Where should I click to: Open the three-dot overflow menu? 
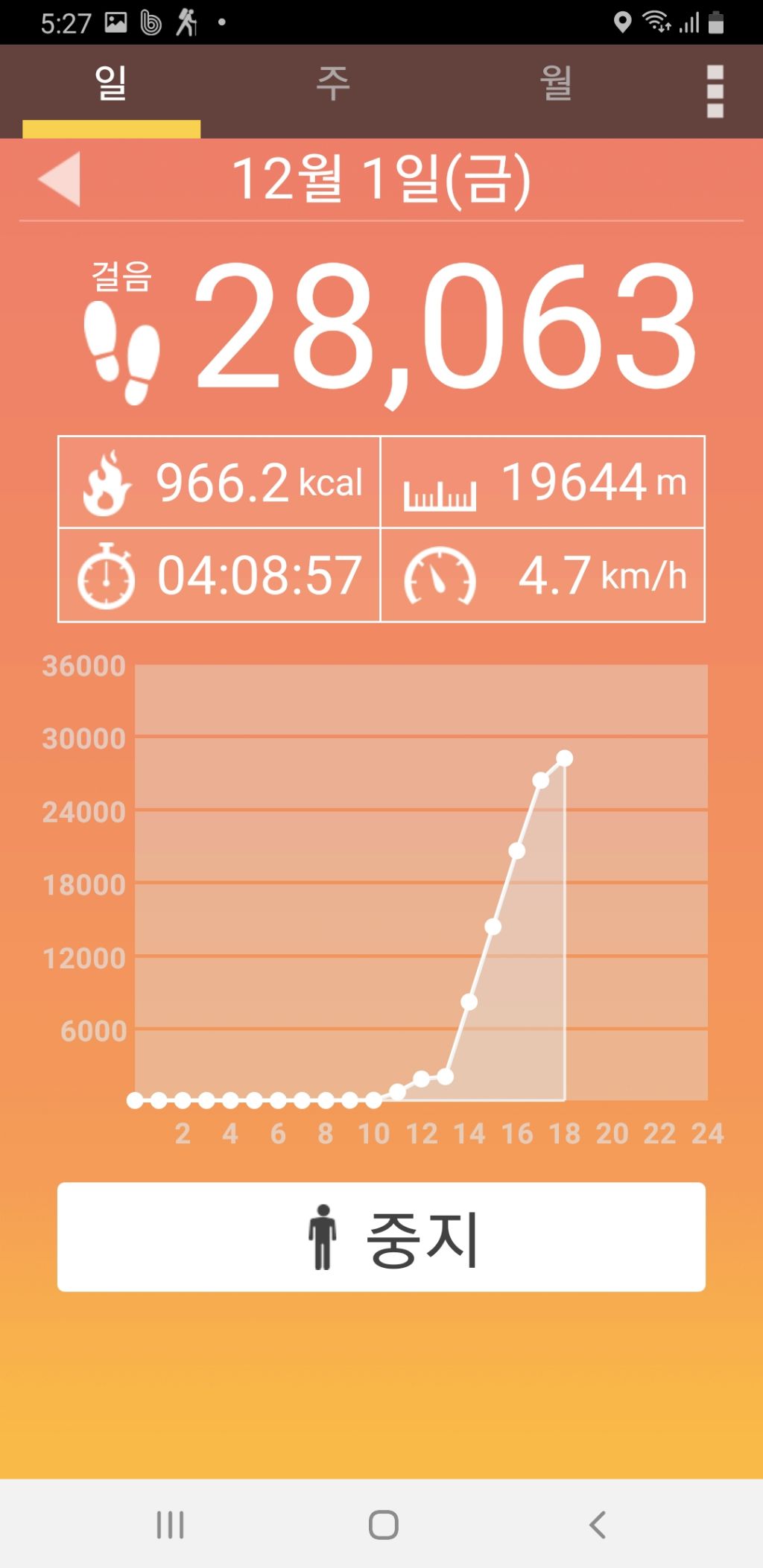pos(715,91)
